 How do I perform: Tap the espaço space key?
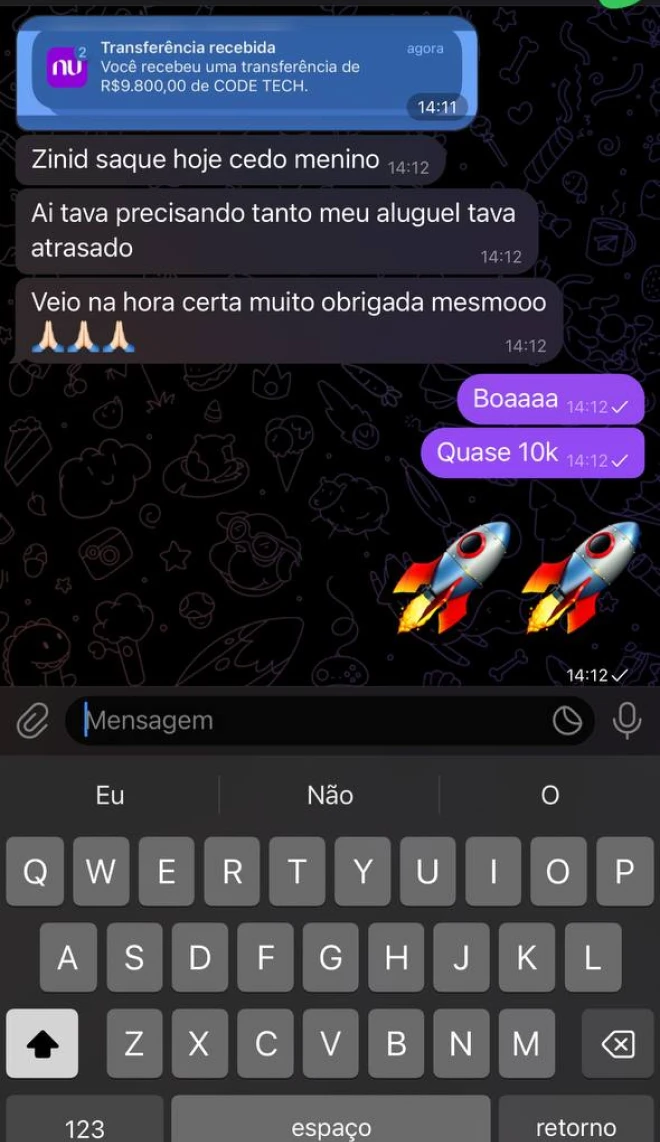pyautogui.click(x=331, y=1124)
